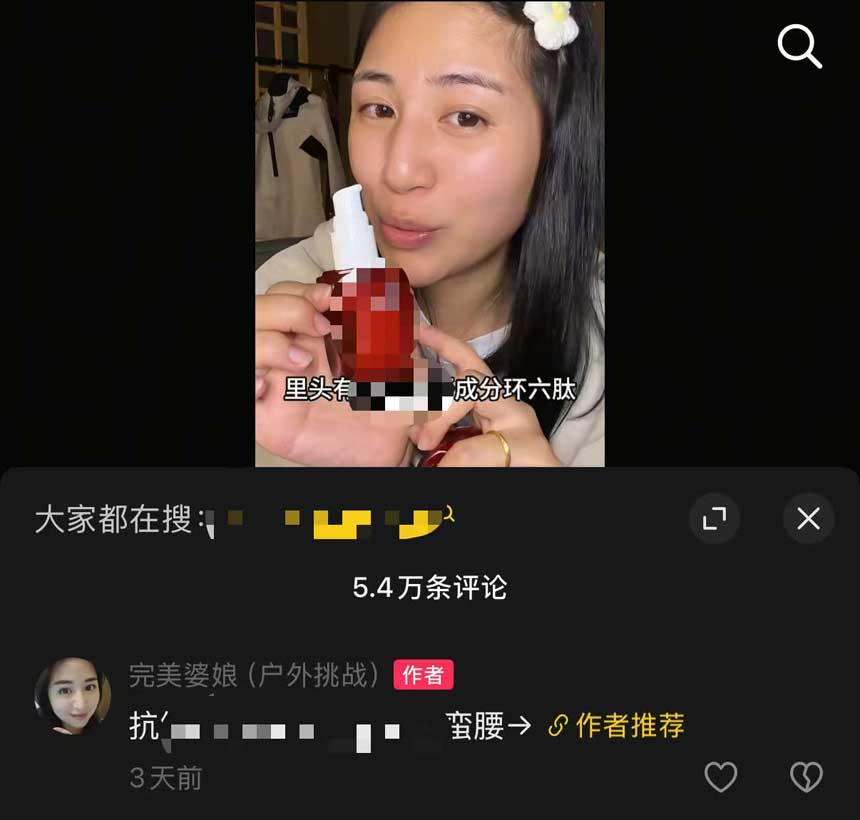Open 完美婆娘's profile avatar

(73, 696)
